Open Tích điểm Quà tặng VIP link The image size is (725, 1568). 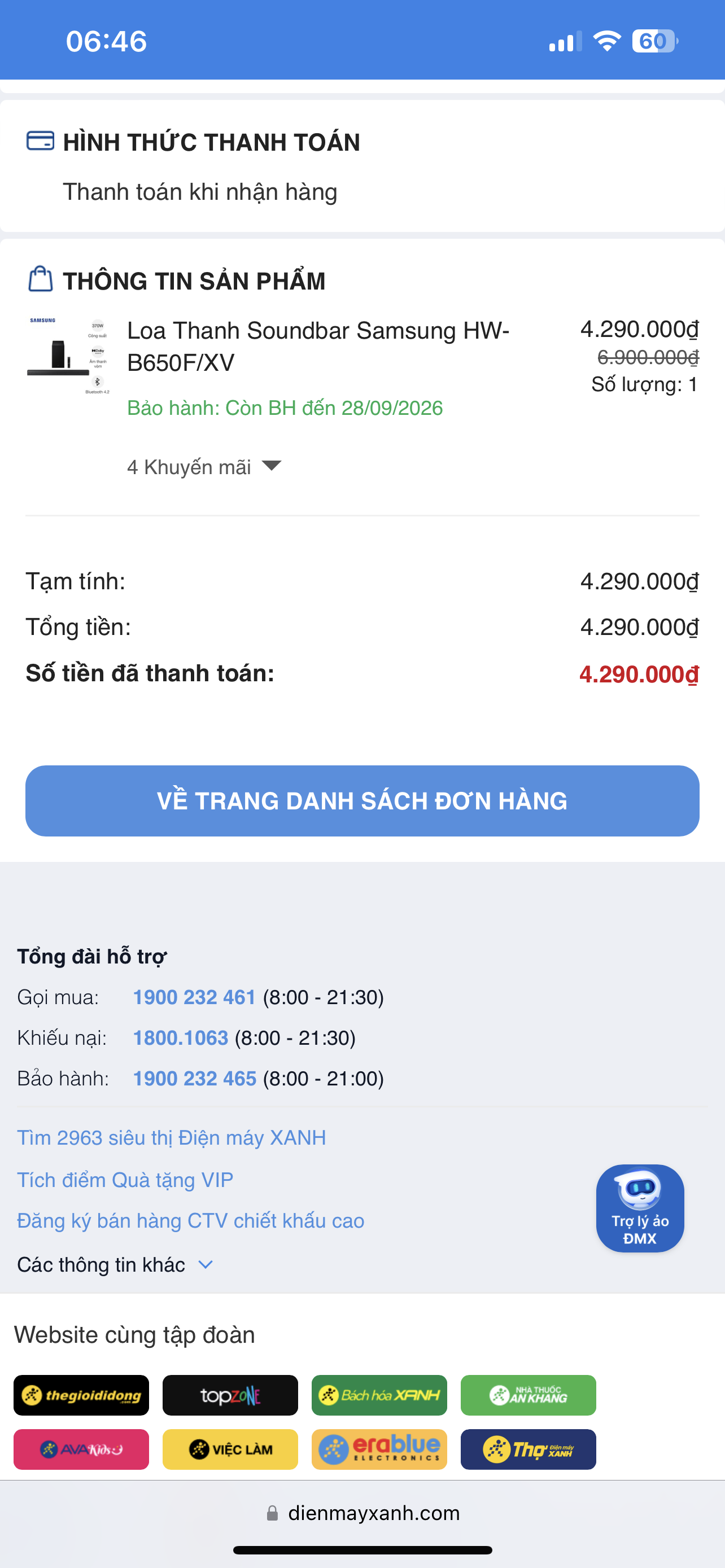(125, 1180)
